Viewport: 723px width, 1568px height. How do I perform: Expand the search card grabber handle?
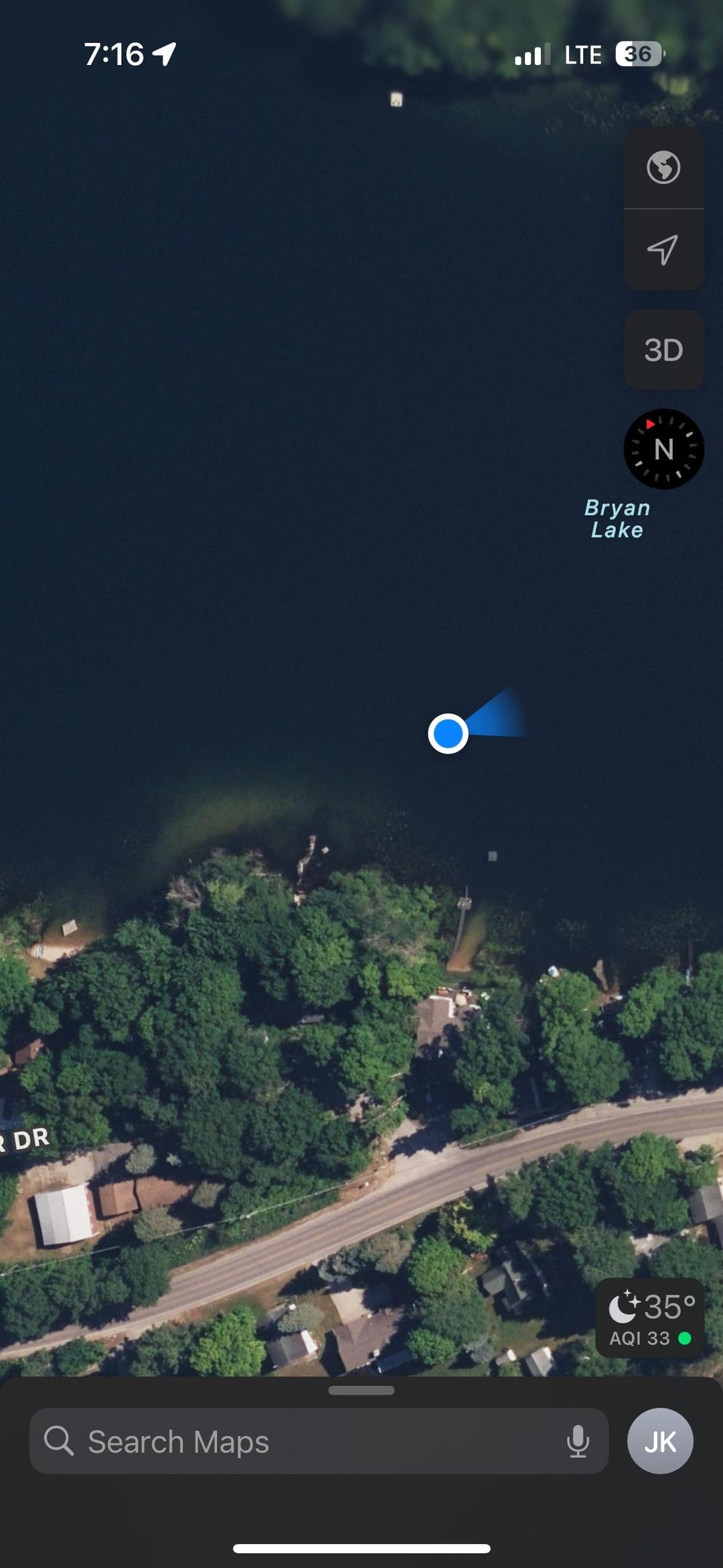(361, 1391)
